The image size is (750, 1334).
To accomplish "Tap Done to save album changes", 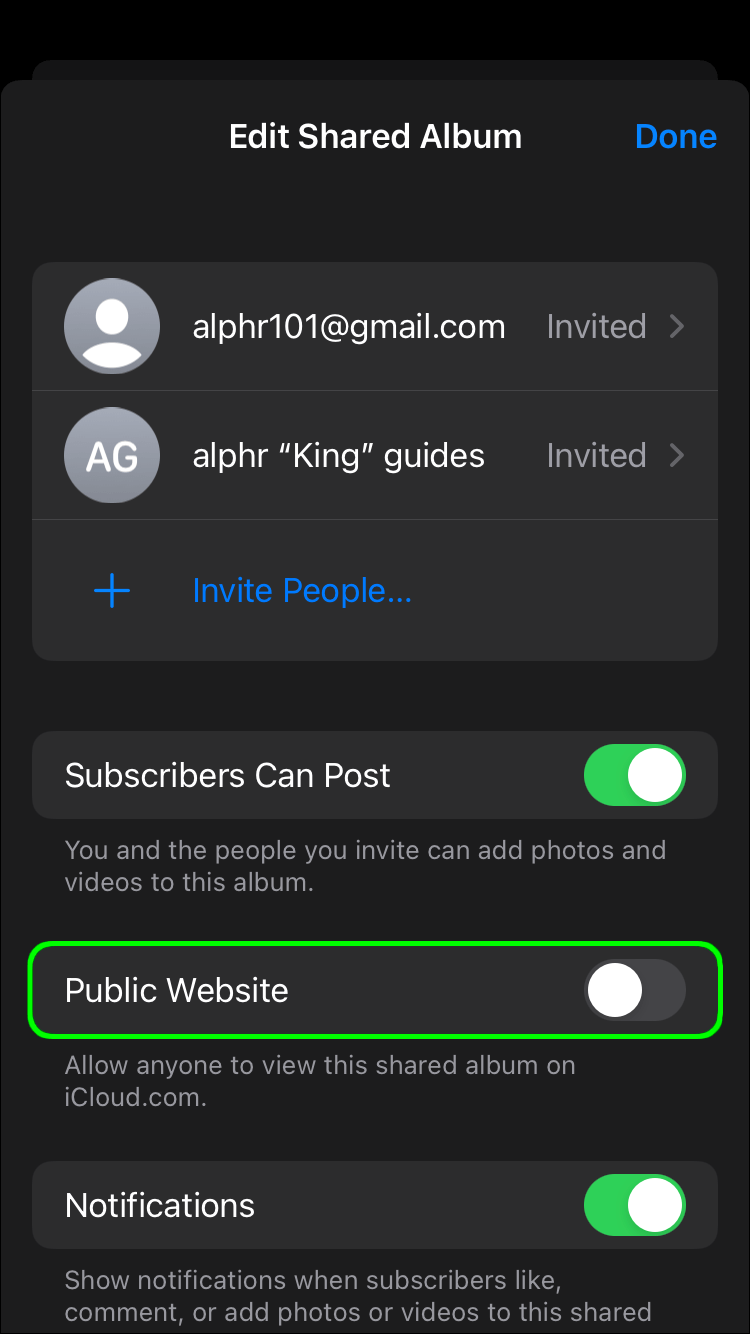I will click(675, 136).
